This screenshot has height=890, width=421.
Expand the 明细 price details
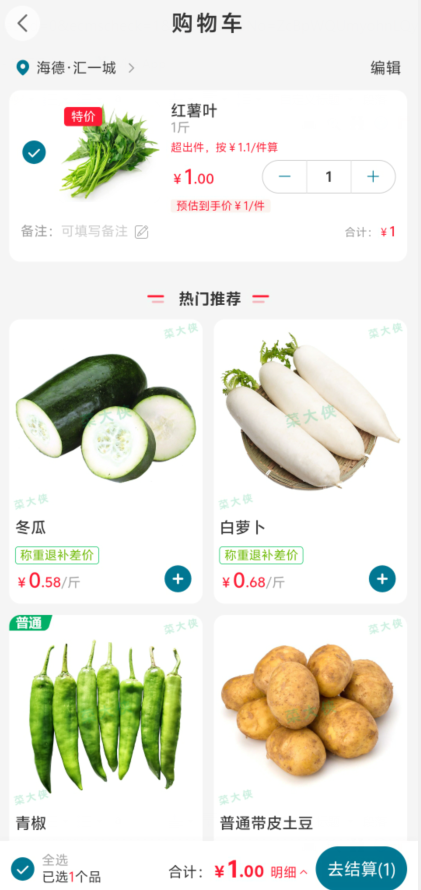coord(289,871)
